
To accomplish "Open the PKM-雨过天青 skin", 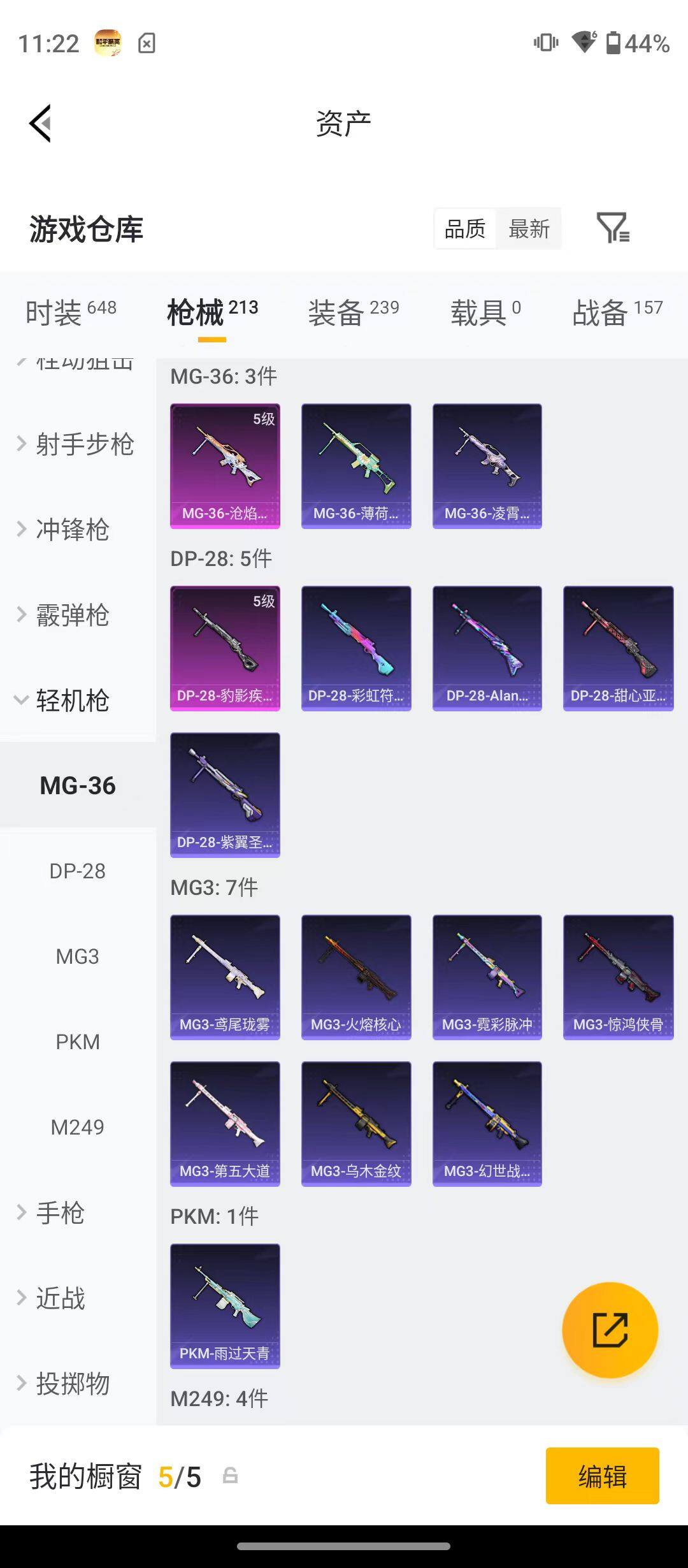I will pos(225,1306).
